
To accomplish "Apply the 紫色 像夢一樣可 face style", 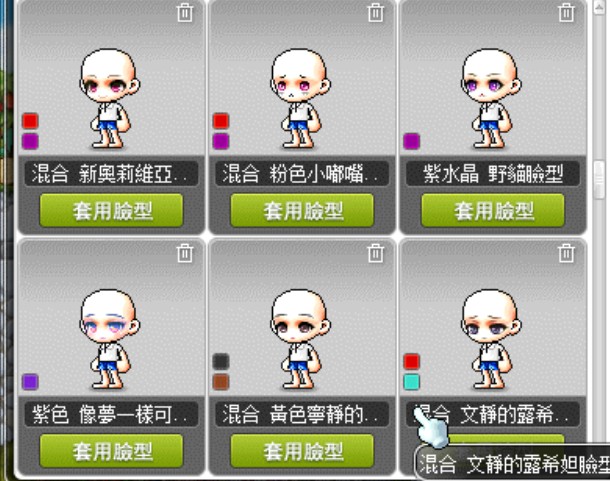I will [111, 450].
